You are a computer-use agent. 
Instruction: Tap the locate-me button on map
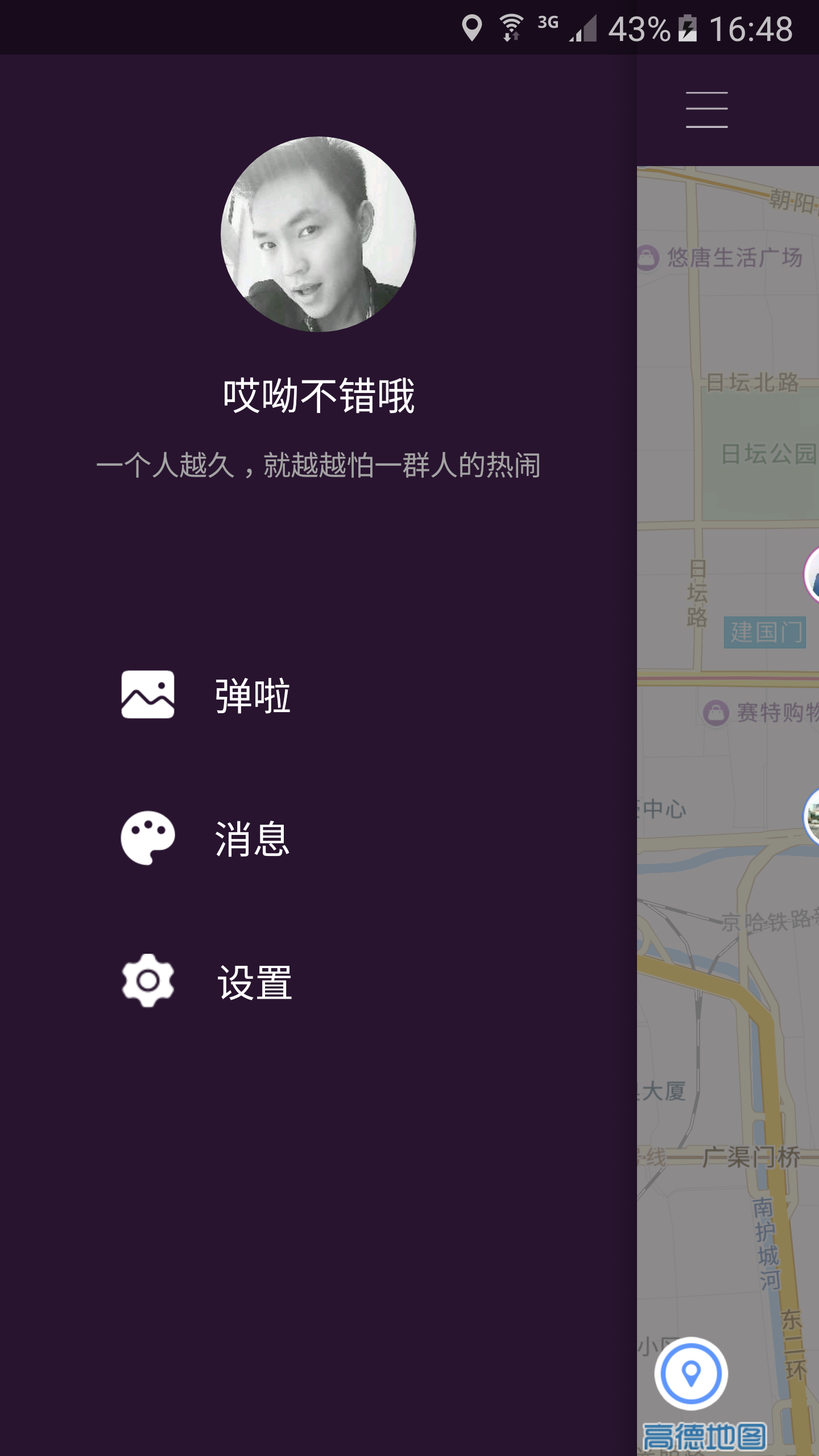tap(691, 1374)
